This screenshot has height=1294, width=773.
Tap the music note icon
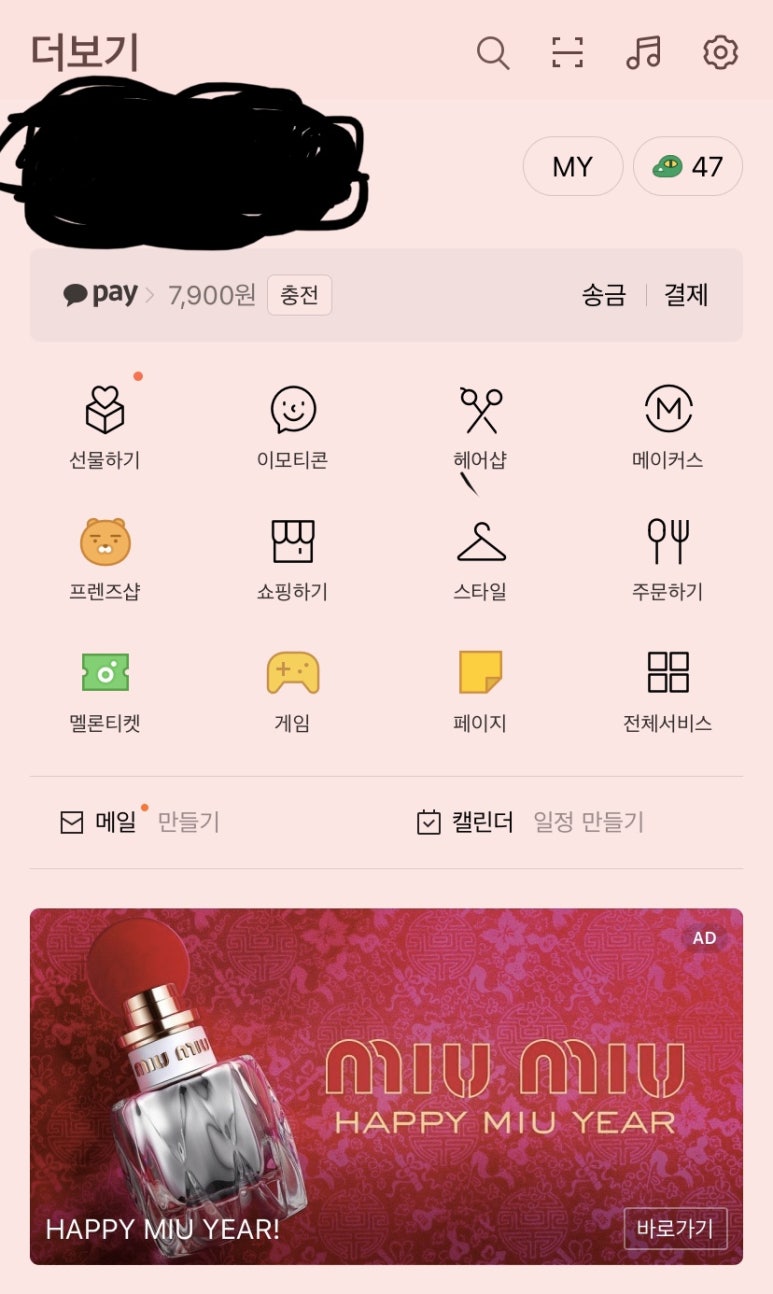(x=644, y=52)
